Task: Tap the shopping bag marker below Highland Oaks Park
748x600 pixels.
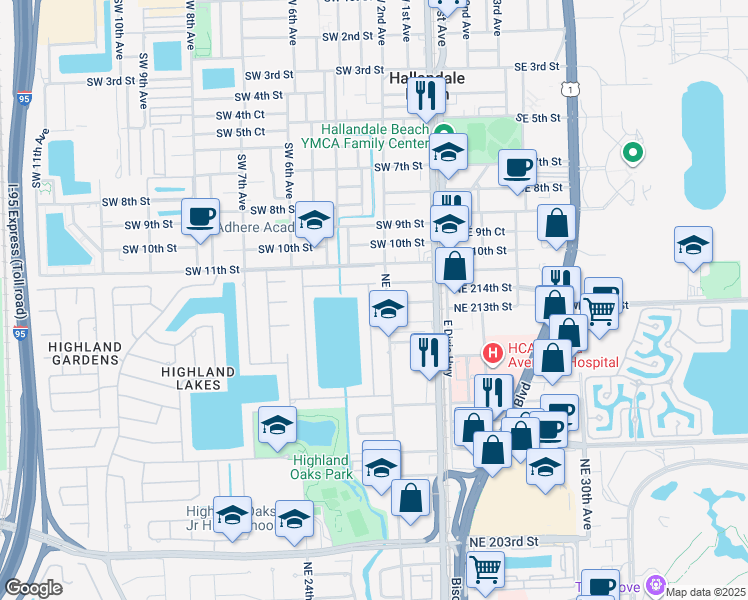Action: (x=410, y=498)
